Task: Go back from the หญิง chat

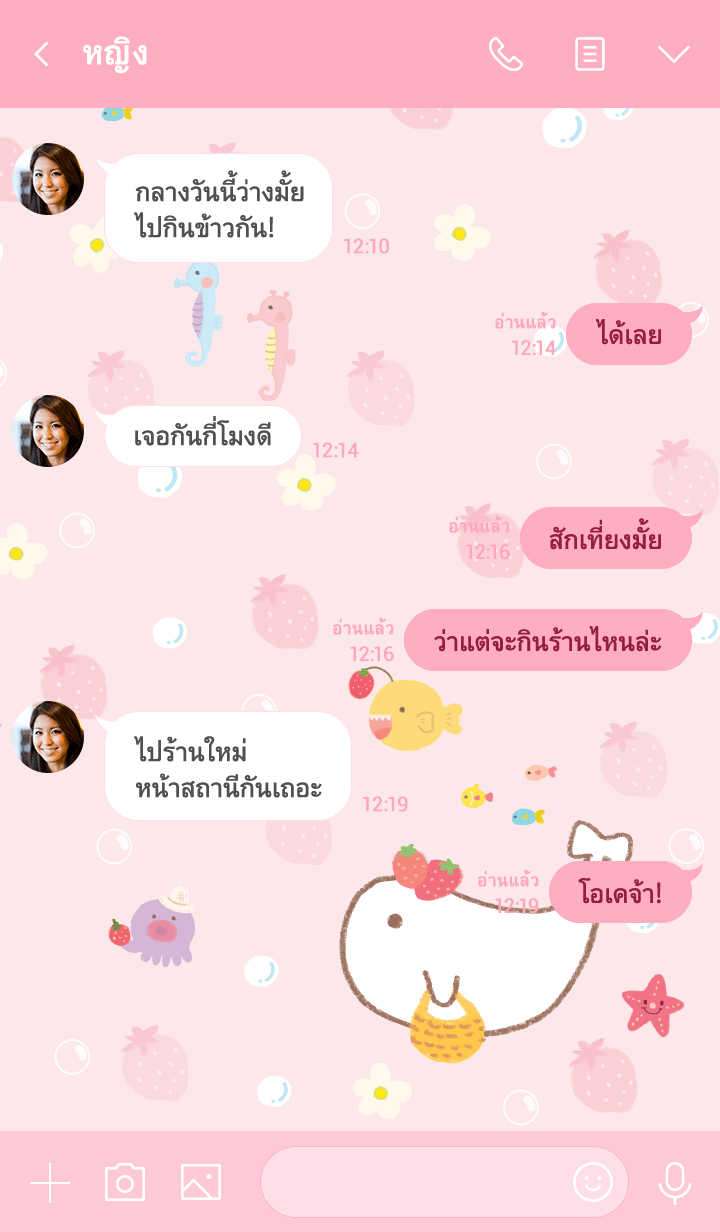Action: click(41, 54)
